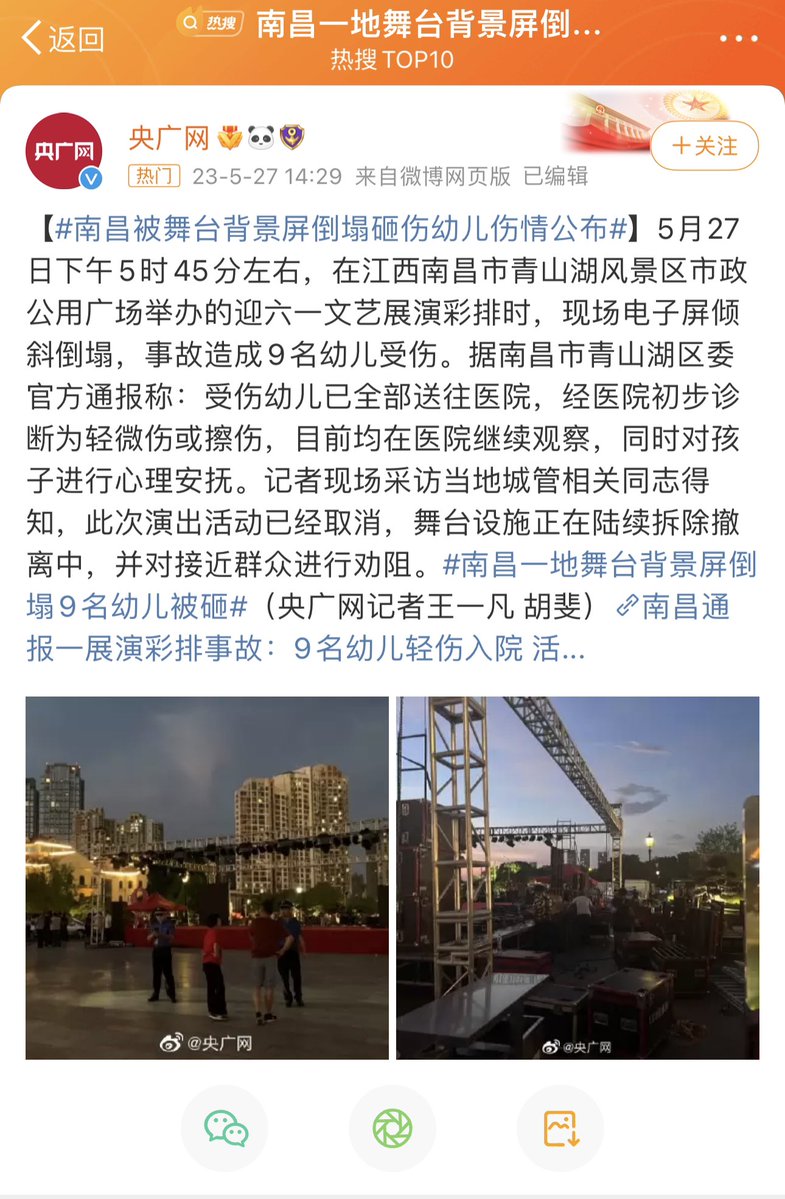Toggle follow with the +关注 button
Image resolution: width=785 pixels, height=1199 pixels.
704,146
